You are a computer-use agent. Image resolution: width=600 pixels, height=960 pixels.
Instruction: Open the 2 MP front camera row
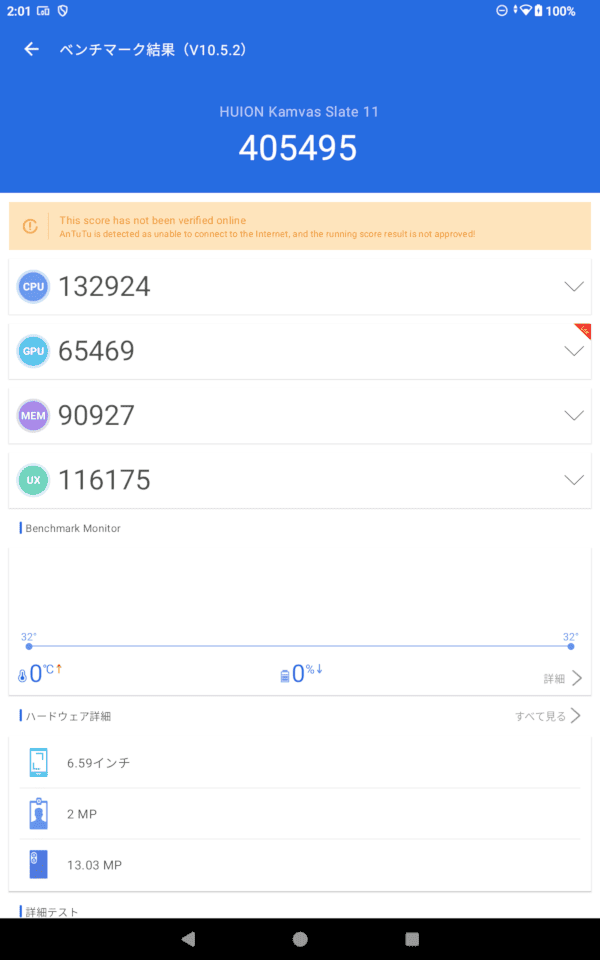[300, 814]
